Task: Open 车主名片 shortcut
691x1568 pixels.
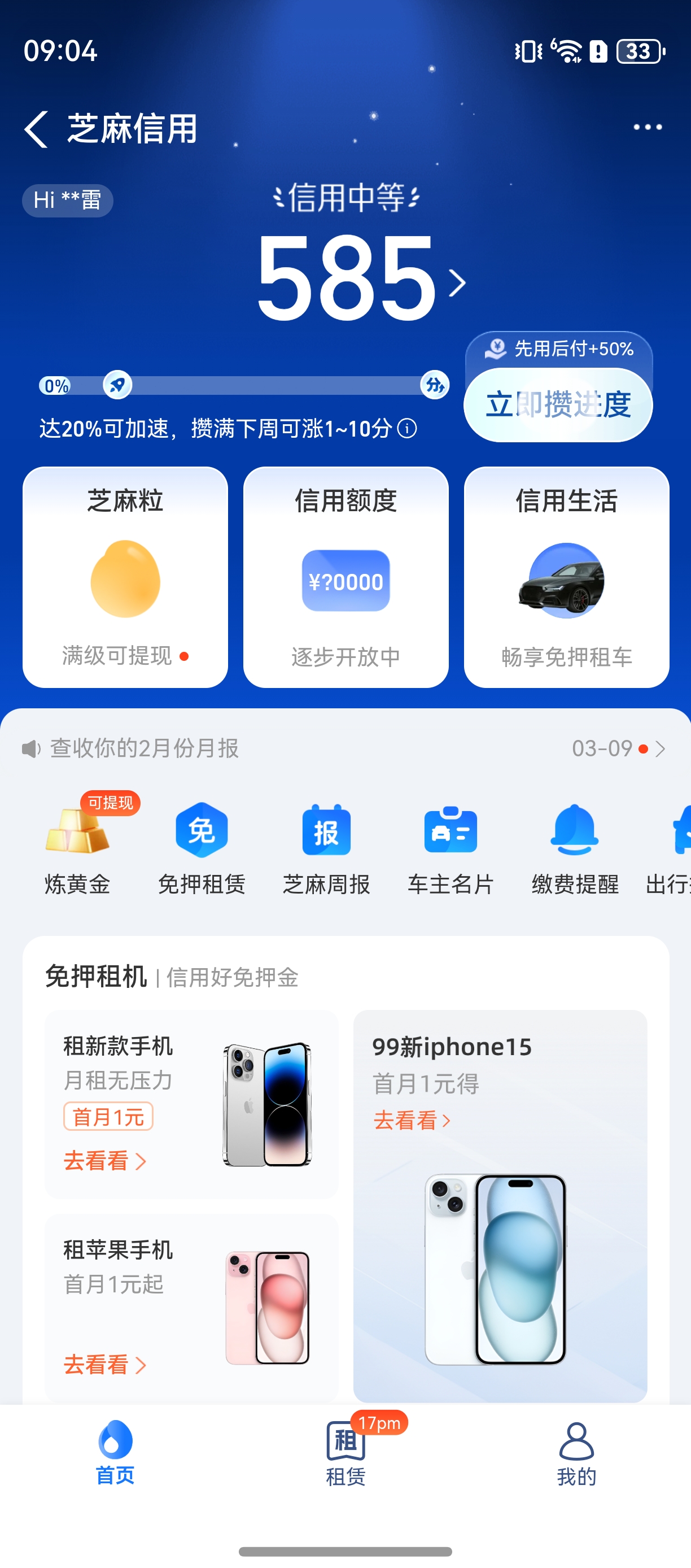Action: [x=450, y=847]
